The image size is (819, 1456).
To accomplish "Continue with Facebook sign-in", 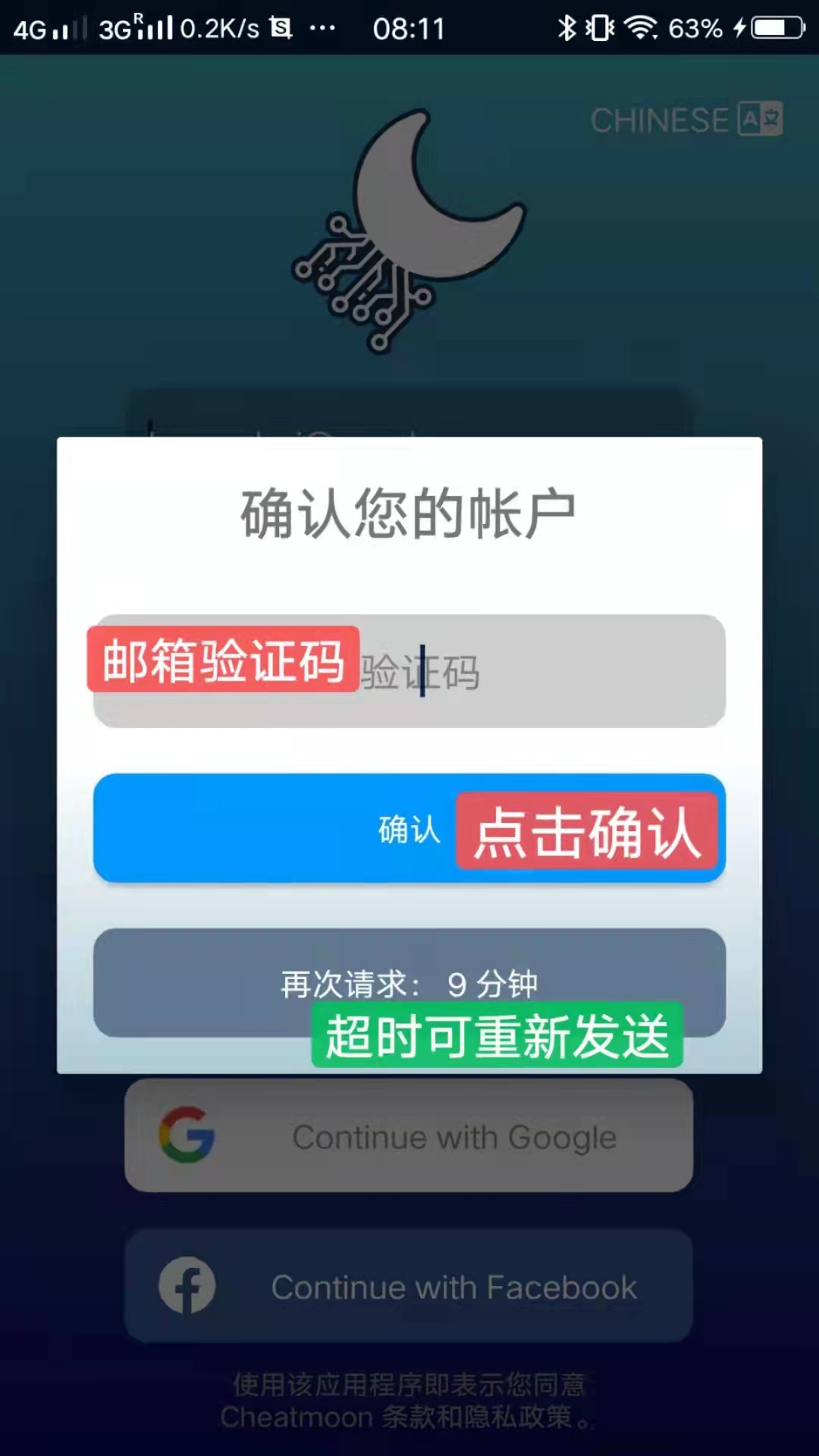I will pos(409,1286).
